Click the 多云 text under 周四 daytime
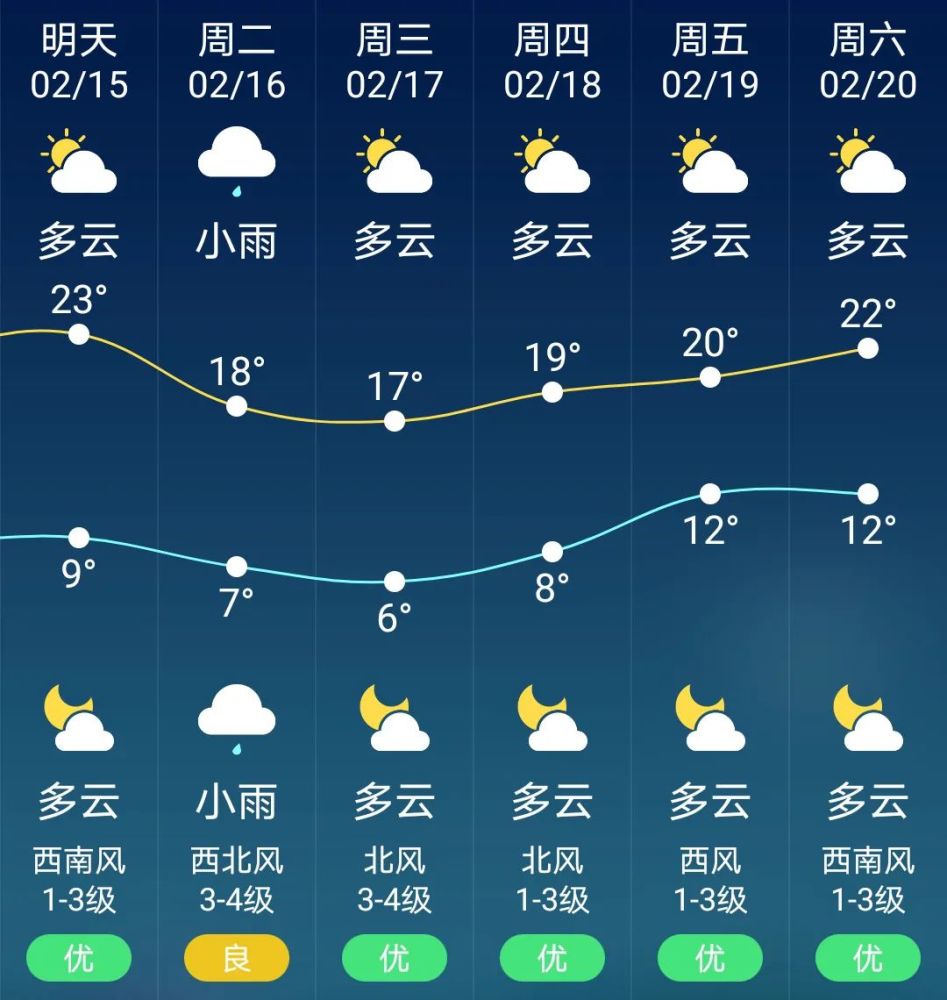The image size is (947, 1000). pos(551,240)
